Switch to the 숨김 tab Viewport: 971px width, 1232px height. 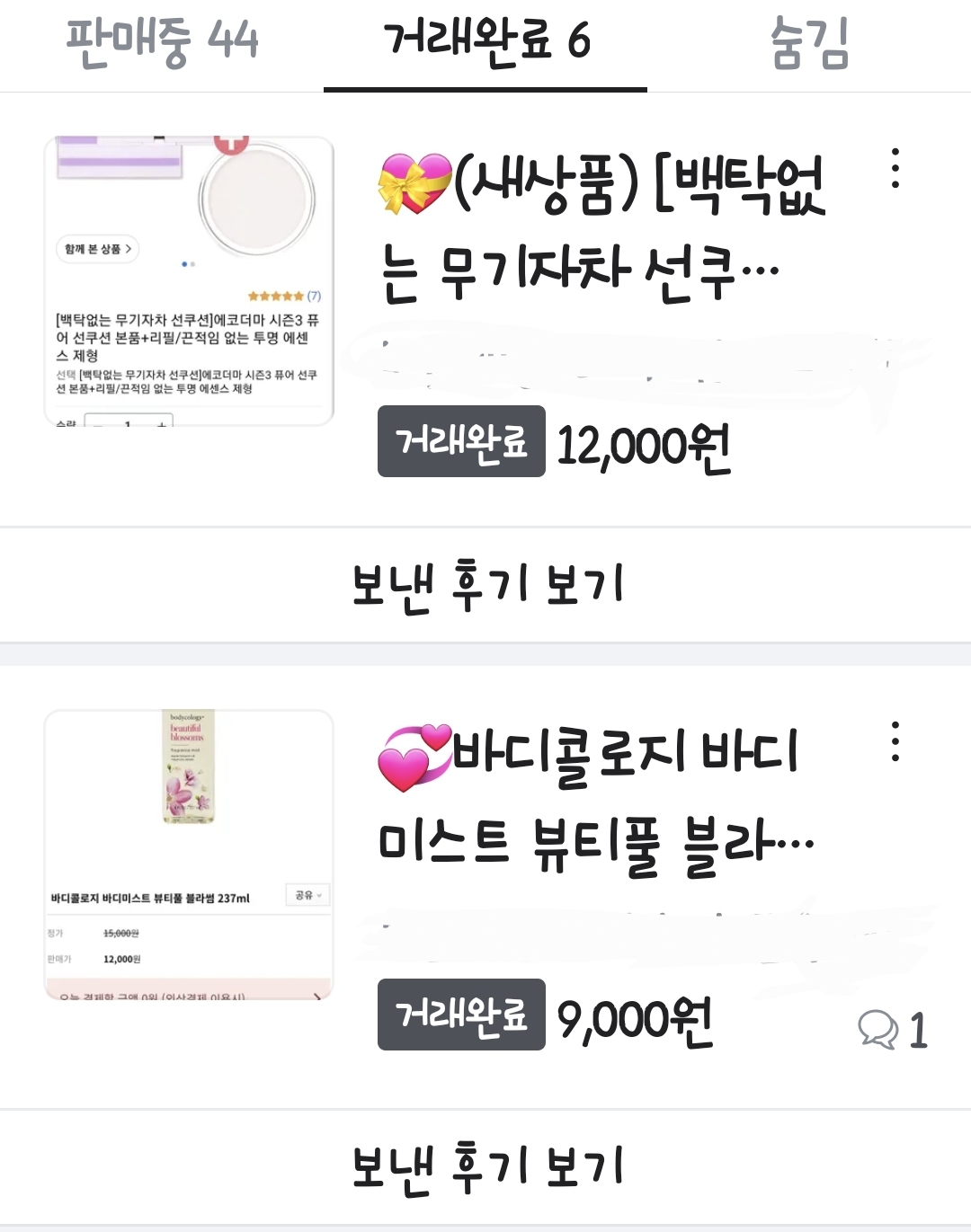[x=809, y=43]
